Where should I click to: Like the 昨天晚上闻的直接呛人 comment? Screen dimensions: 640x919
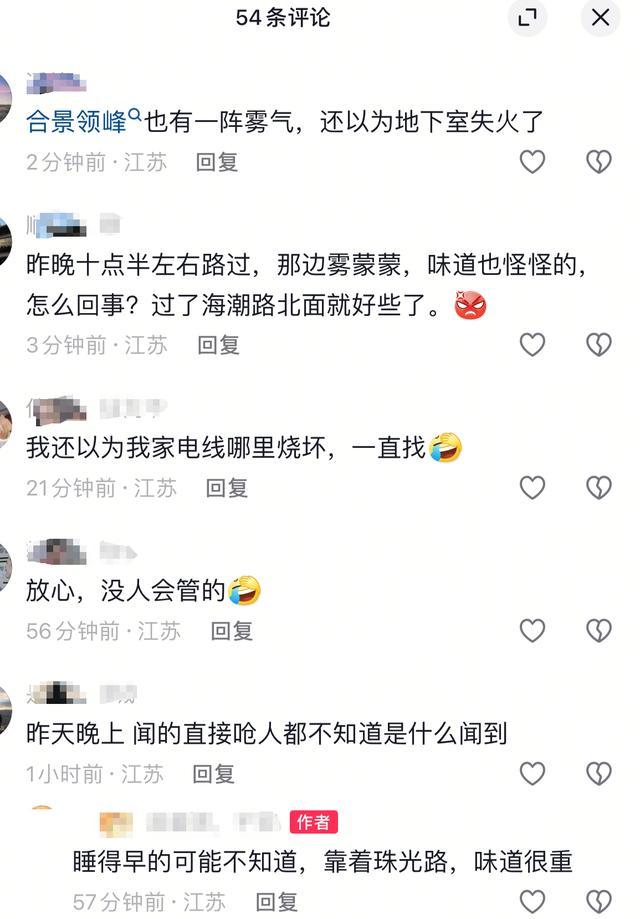click(x=532, y=774)
